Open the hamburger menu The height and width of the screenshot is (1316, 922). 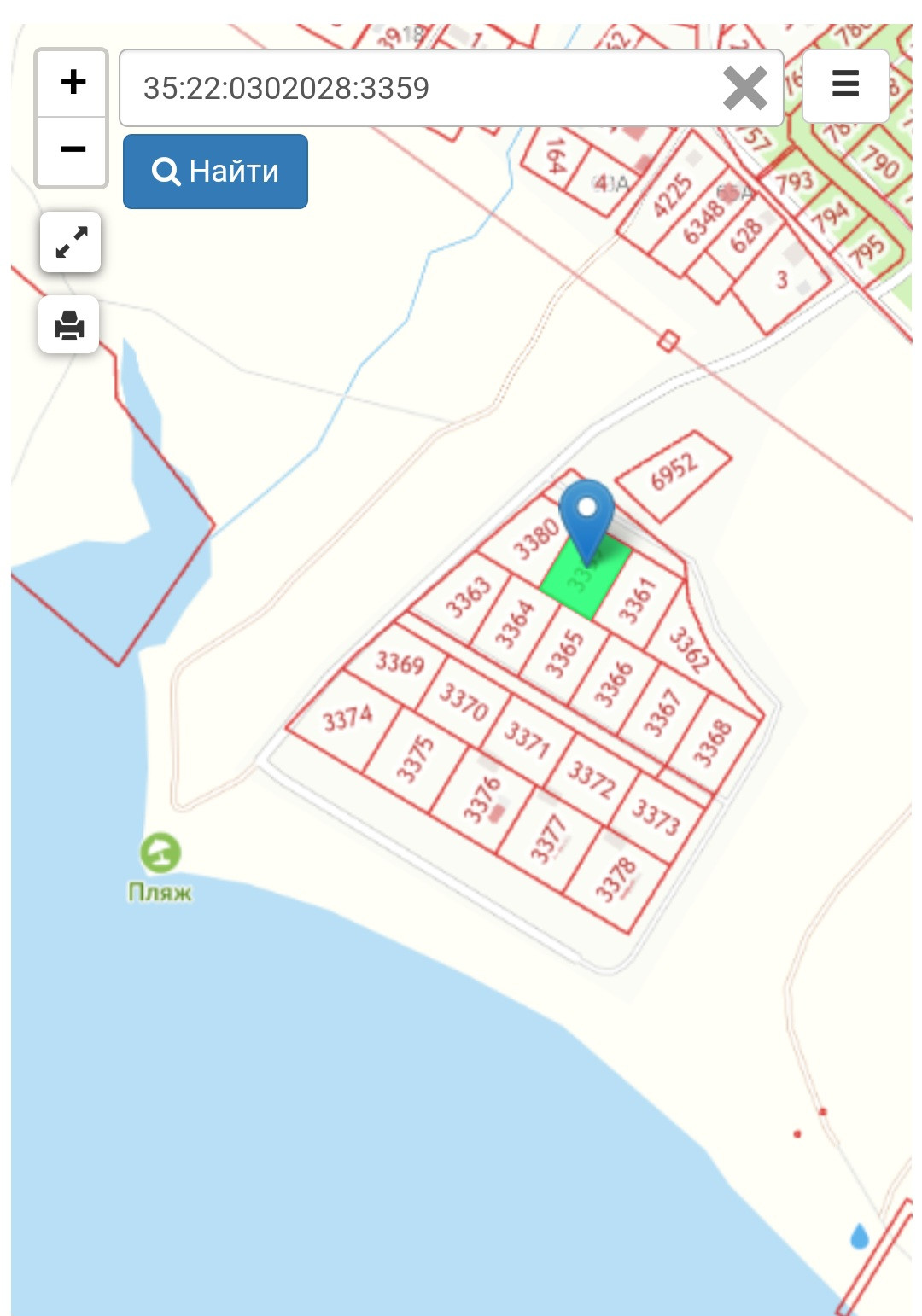(845, 85)
